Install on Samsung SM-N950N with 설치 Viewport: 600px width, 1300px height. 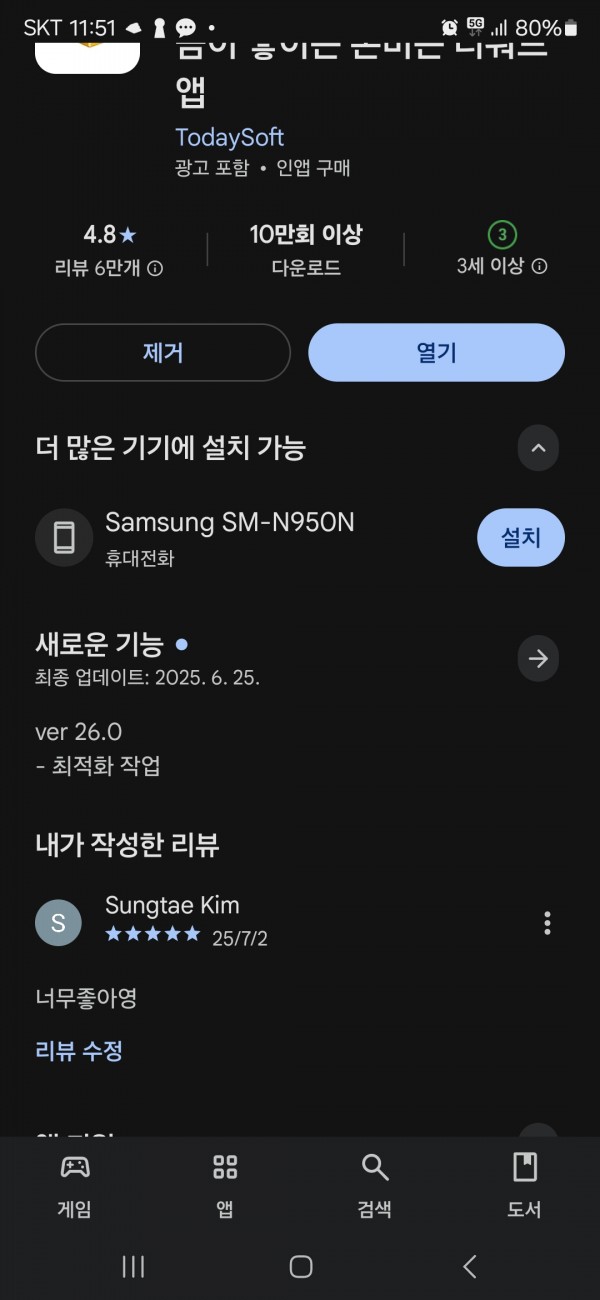[521, 537]
